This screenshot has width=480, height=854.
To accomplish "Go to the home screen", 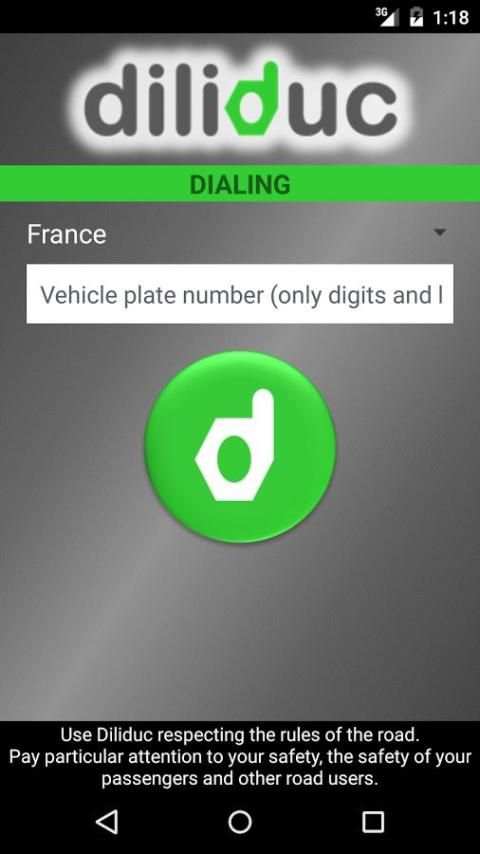I will tap(240, 821).
